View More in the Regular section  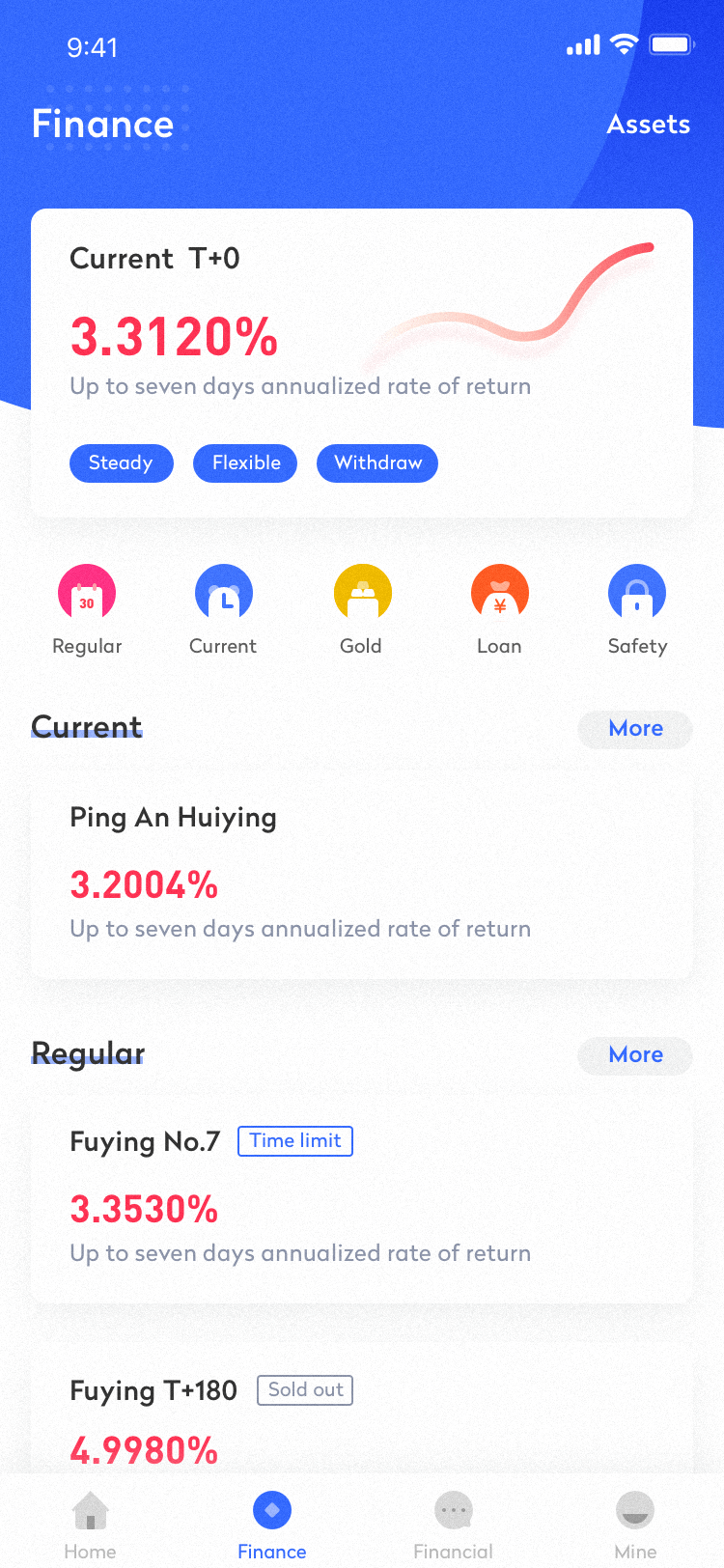pos(635,1055)
